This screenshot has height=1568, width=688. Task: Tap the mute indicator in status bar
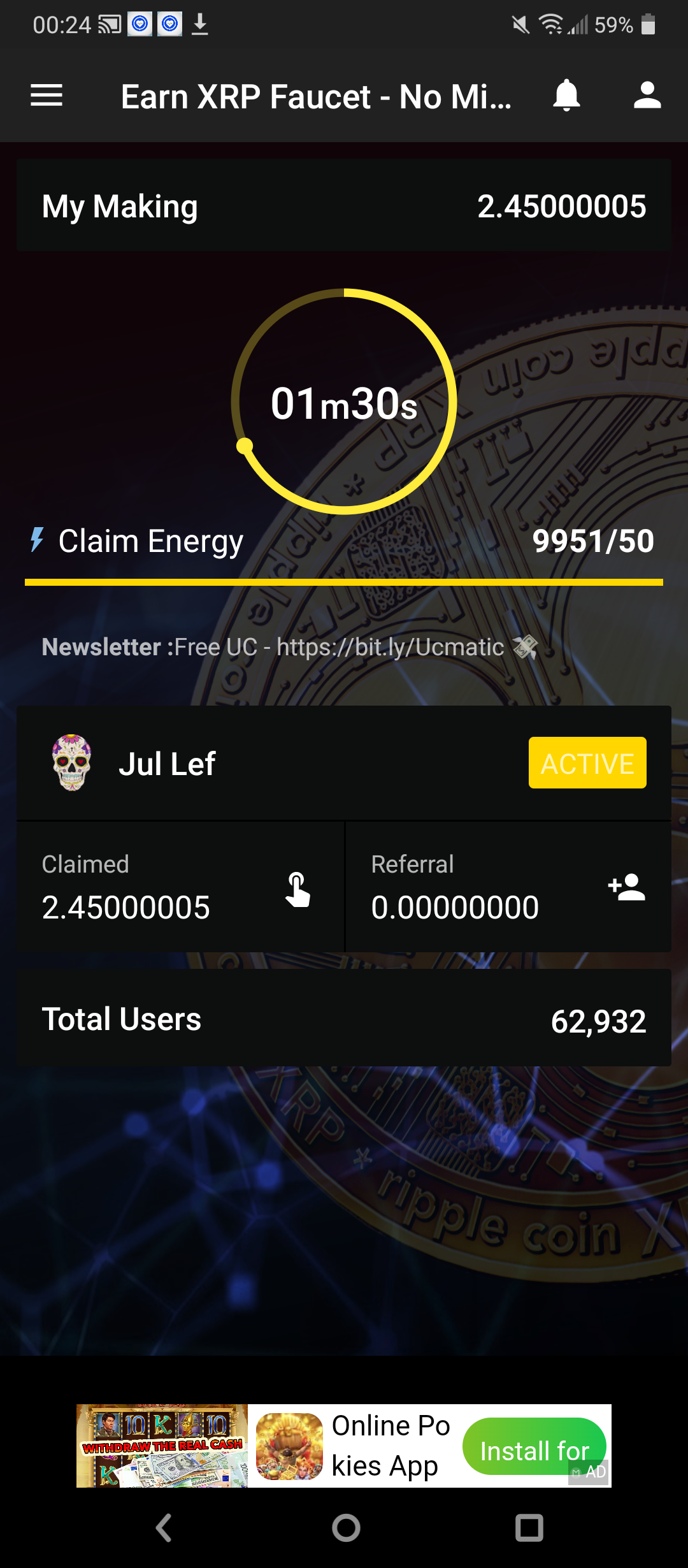(x=517, y=24)
